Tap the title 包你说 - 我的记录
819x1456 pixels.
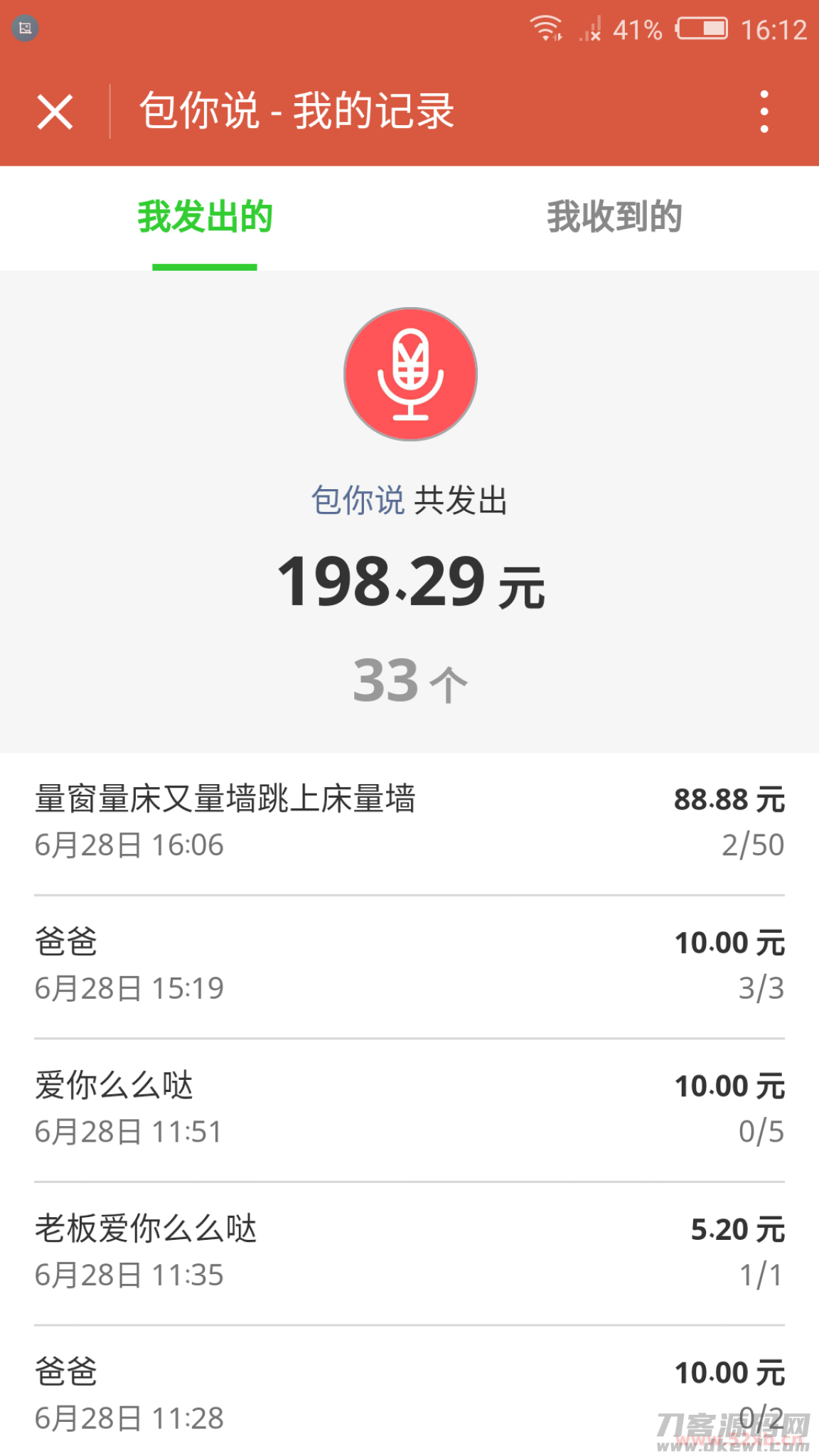296,112
